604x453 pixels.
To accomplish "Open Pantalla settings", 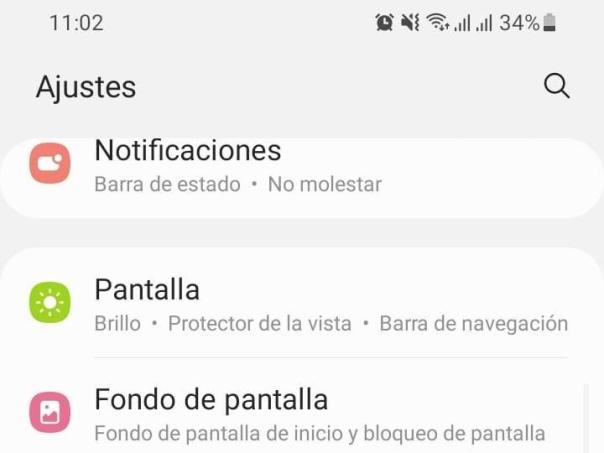I will click(x=147, y=290).
